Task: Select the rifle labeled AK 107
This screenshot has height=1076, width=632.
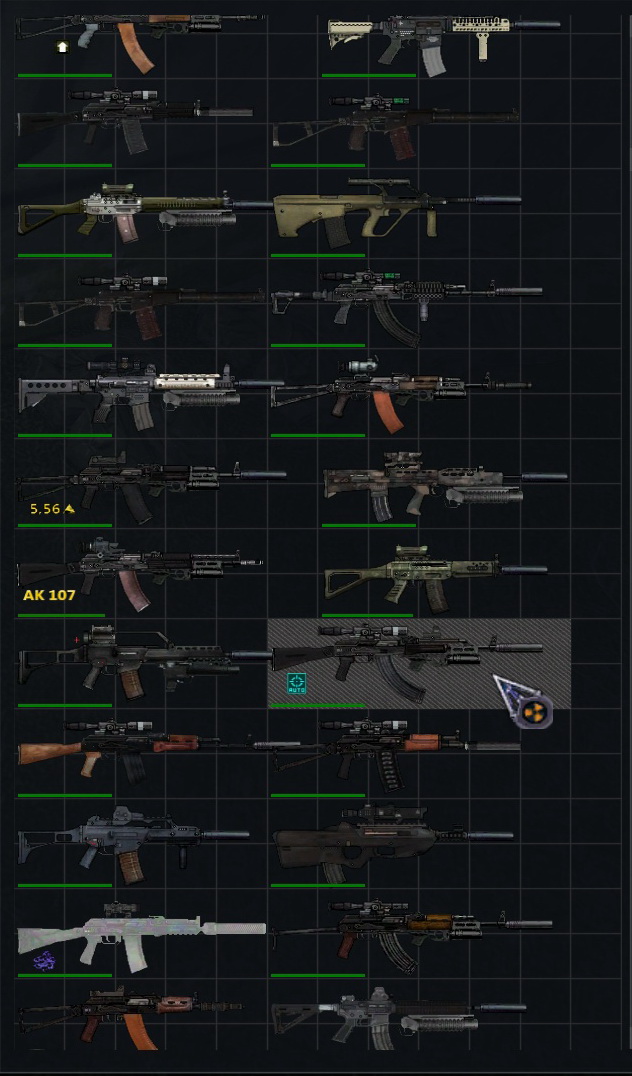Action: coord(140,574)
